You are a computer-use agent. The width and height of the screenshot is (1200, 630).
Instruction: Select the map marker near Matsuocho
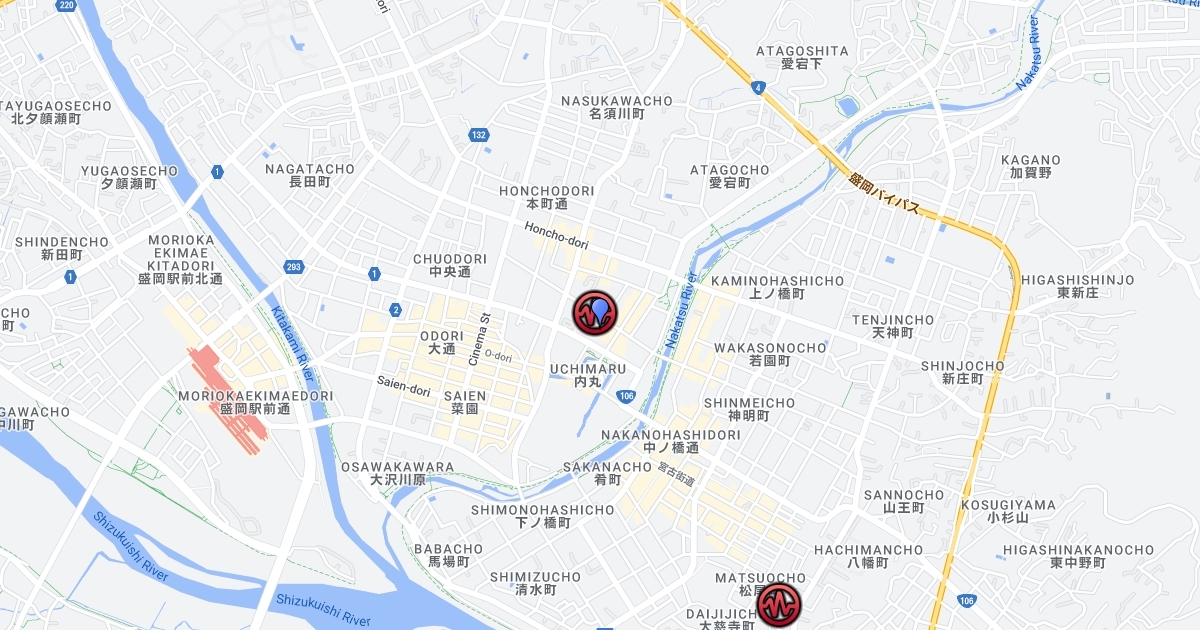[x=779, y=606]
